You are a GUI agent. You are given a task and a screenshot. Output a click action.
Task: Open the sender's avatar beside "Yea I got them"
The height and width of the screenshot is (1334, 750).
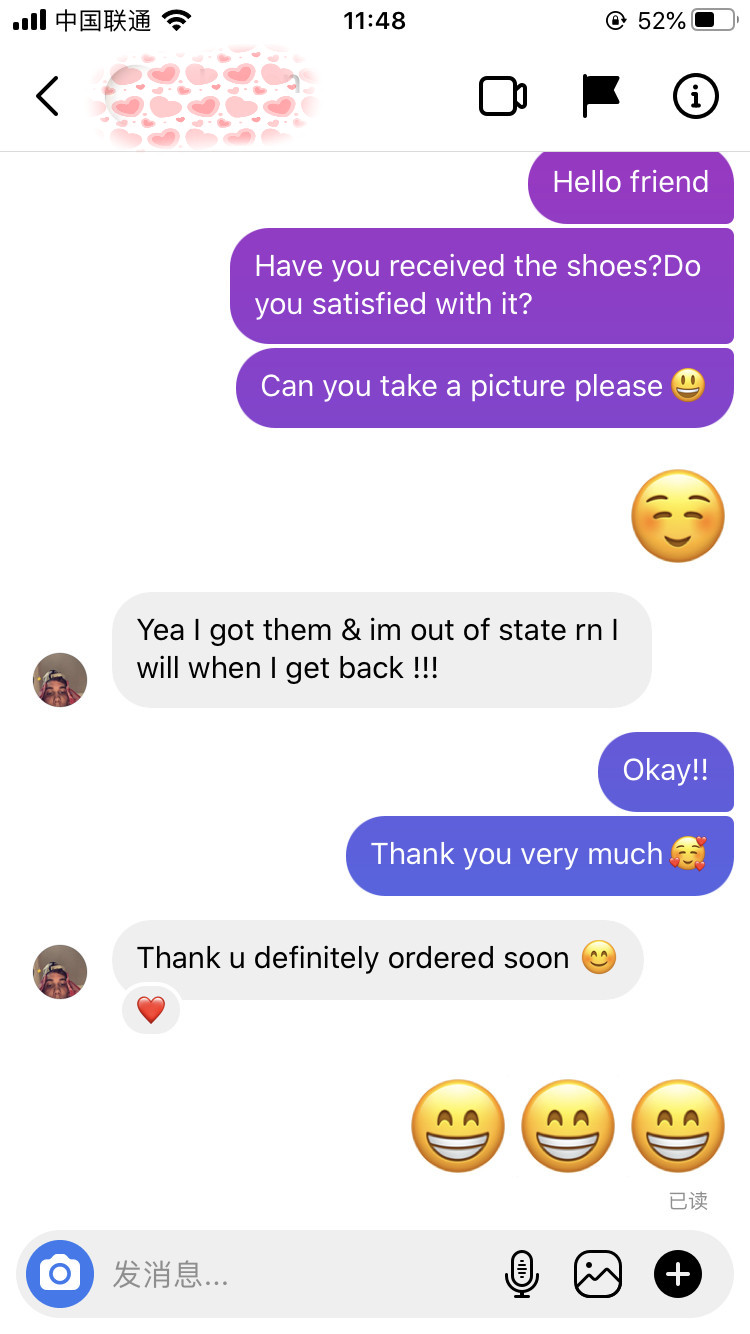60,680
